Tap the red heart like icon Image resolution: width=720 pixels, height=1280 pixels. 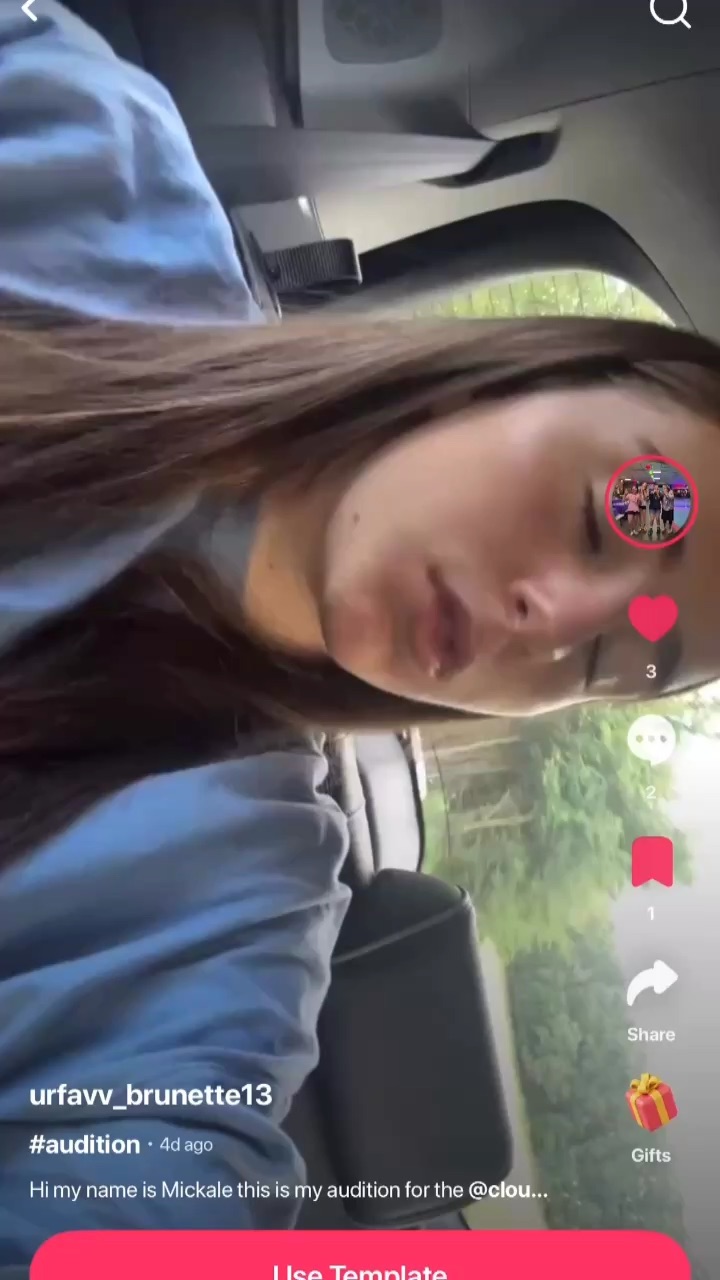click(x=652, y=617)
